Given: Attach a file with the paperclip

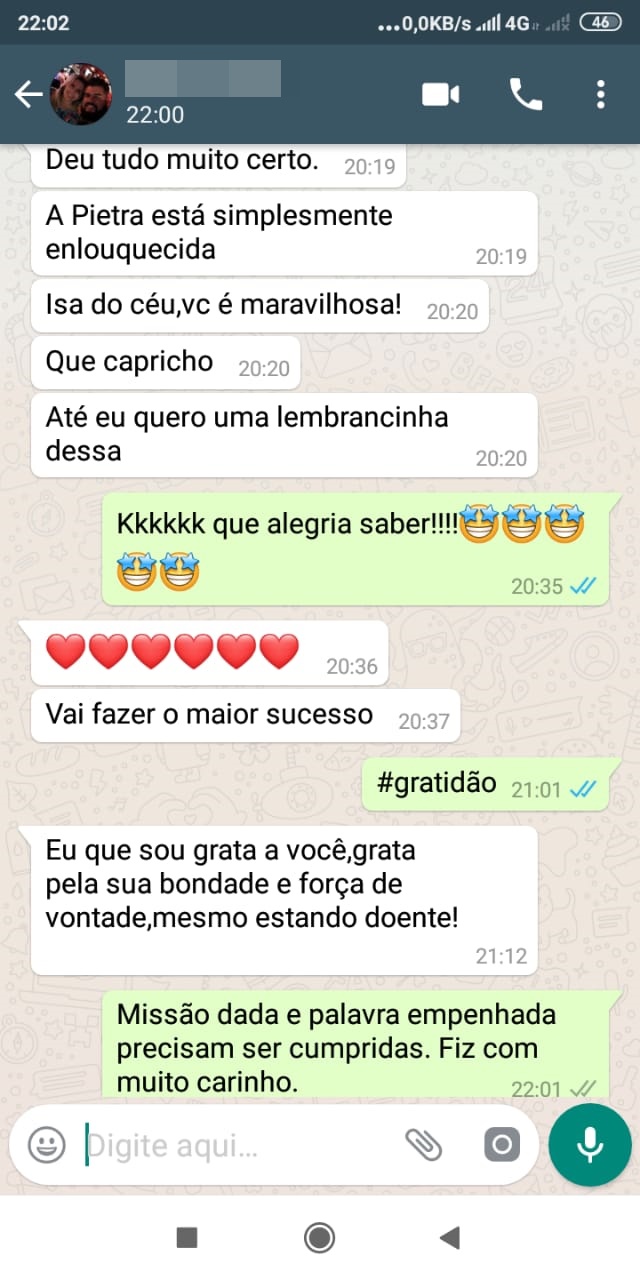Looking at the screenshot, I should pos(424,1144).
